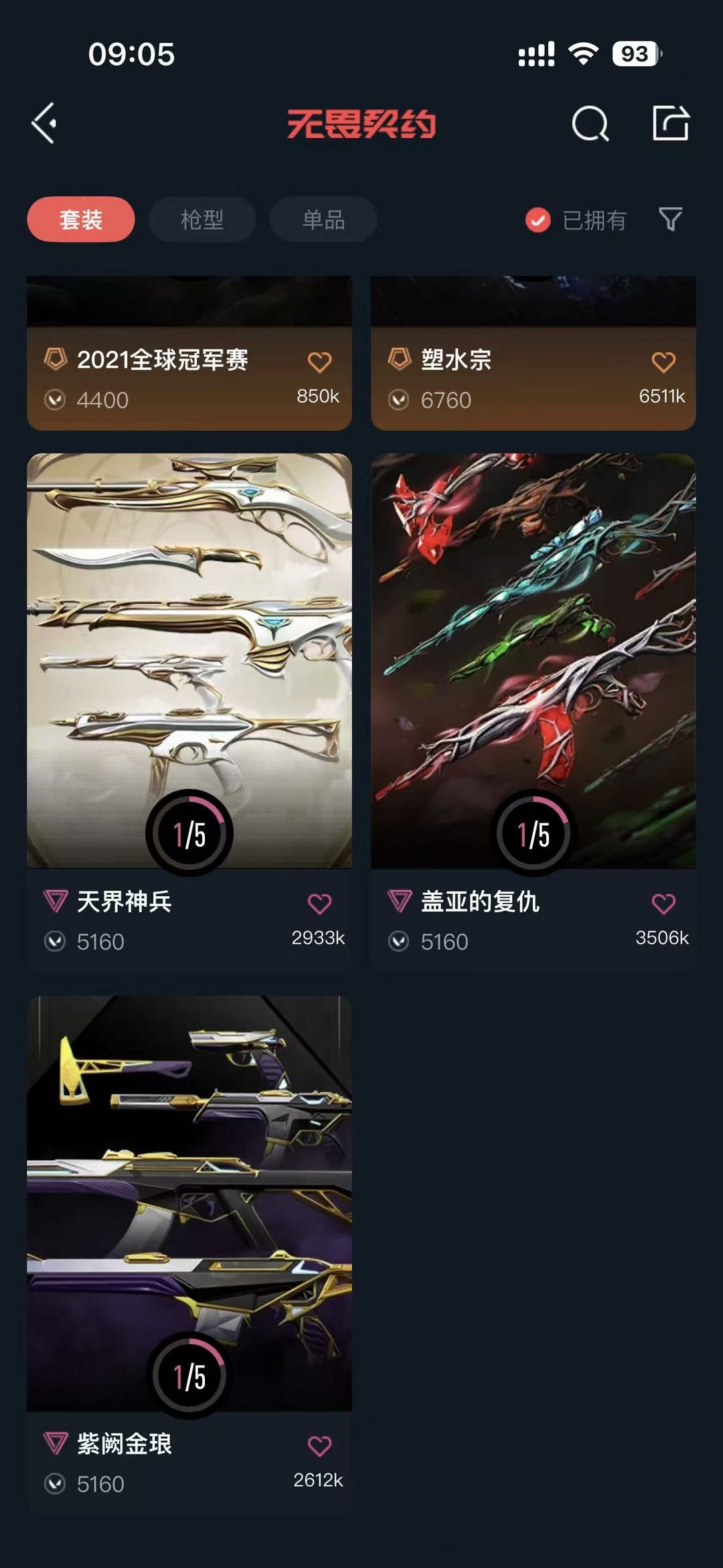This screenshot has height=1568, width=723.
Task: Switch to the 单品 tab
Action: tap(323, 219)
